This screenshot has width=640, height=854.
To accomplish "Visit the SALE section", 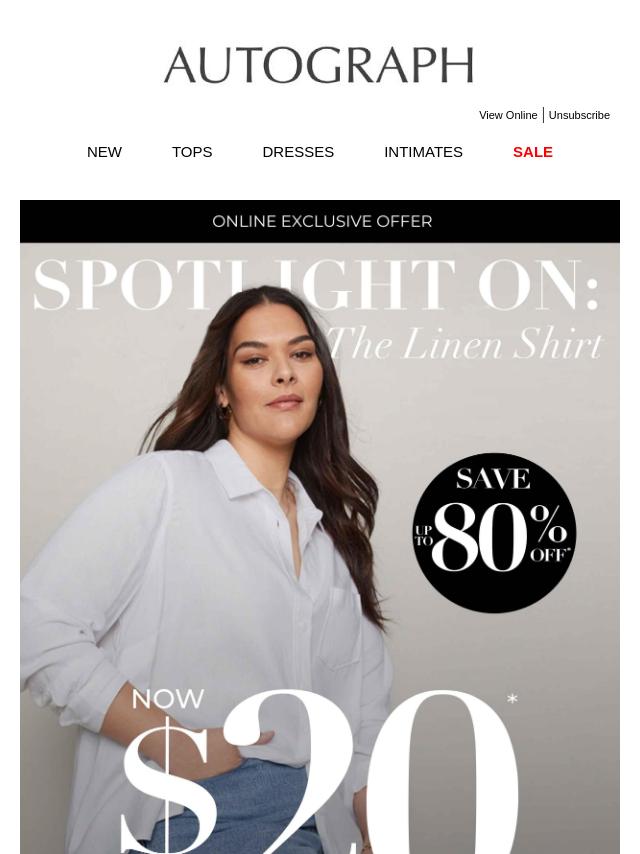I will point(532,152).
